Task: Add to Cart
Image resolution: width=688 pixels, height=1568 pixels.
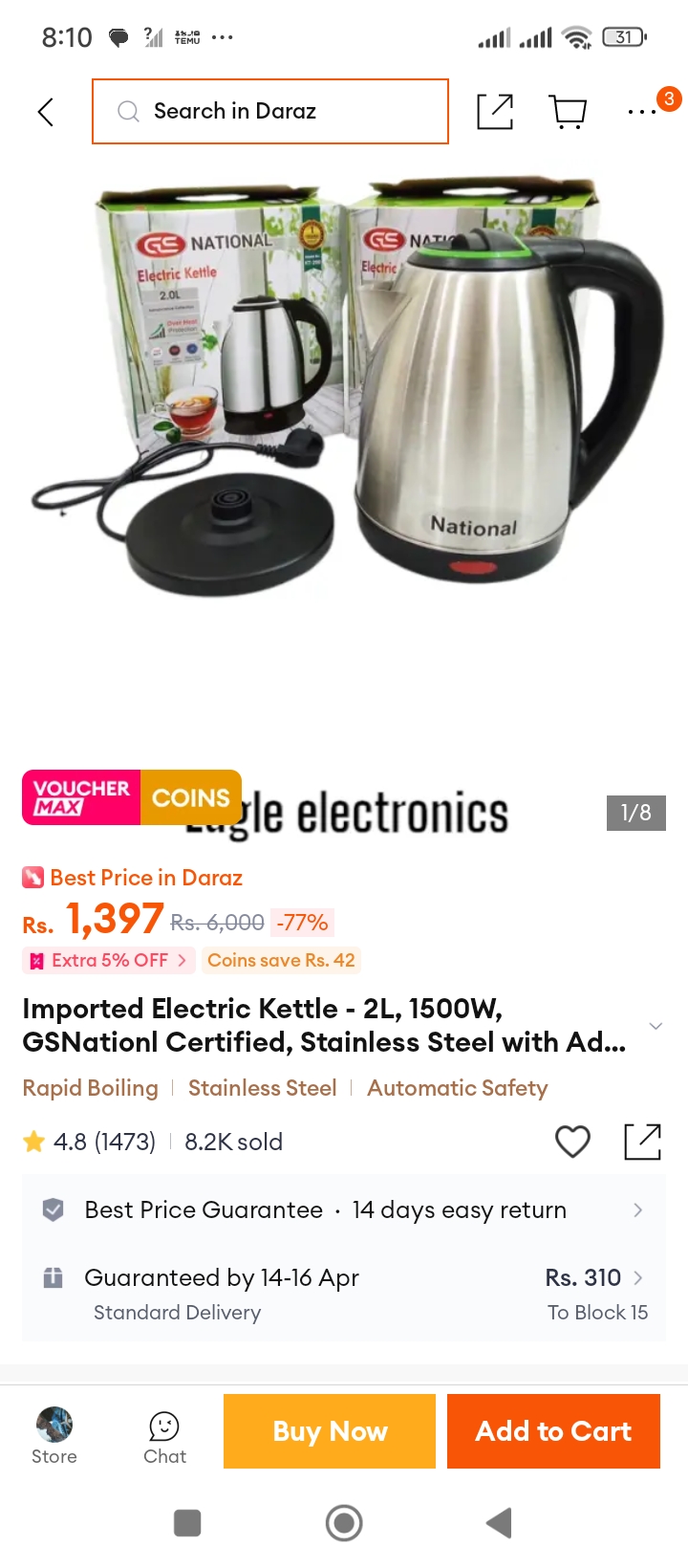Action: 553,1431
